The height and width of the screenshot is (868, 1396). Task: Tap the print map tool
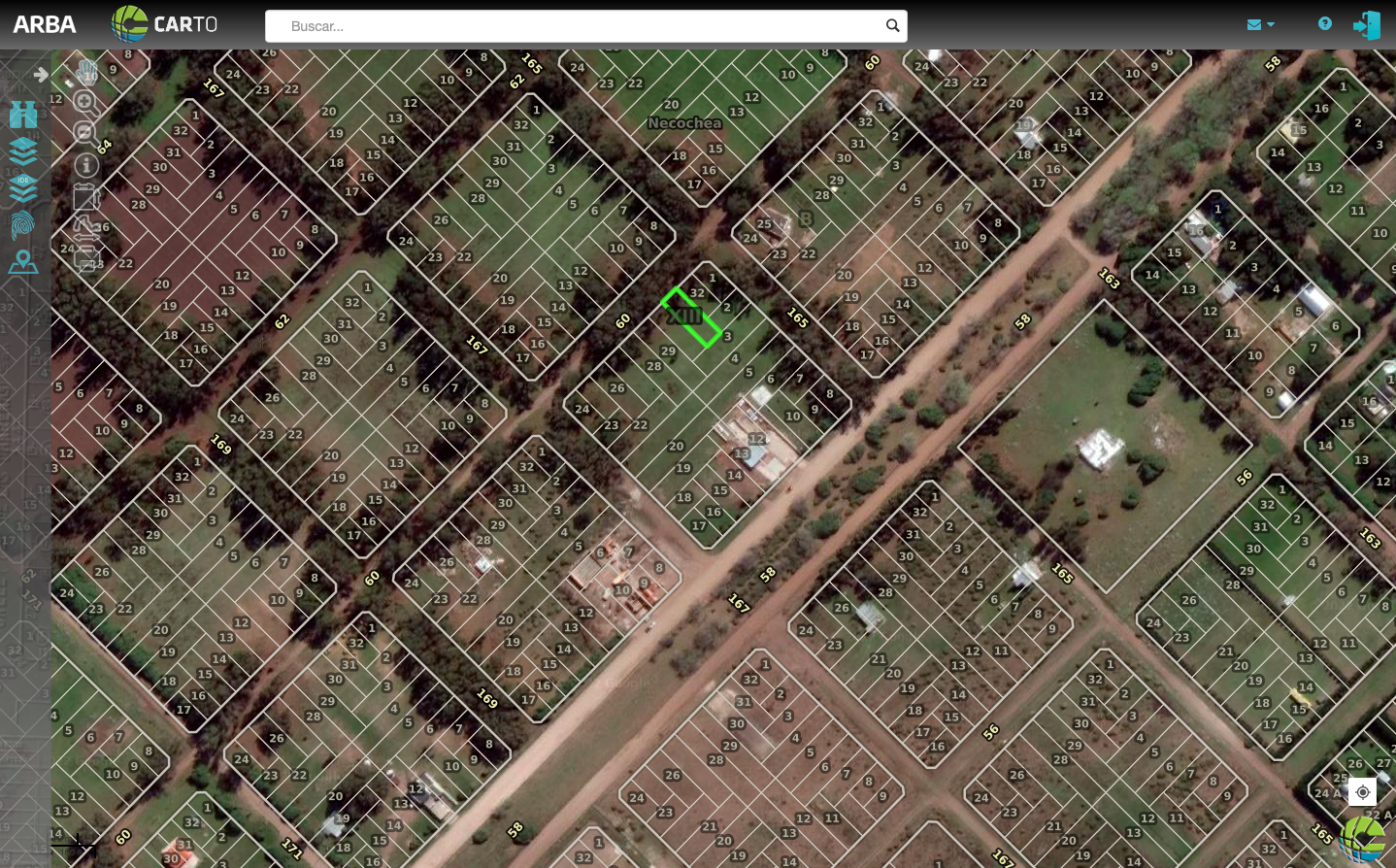pyautogui.click(x=86, y=258)
